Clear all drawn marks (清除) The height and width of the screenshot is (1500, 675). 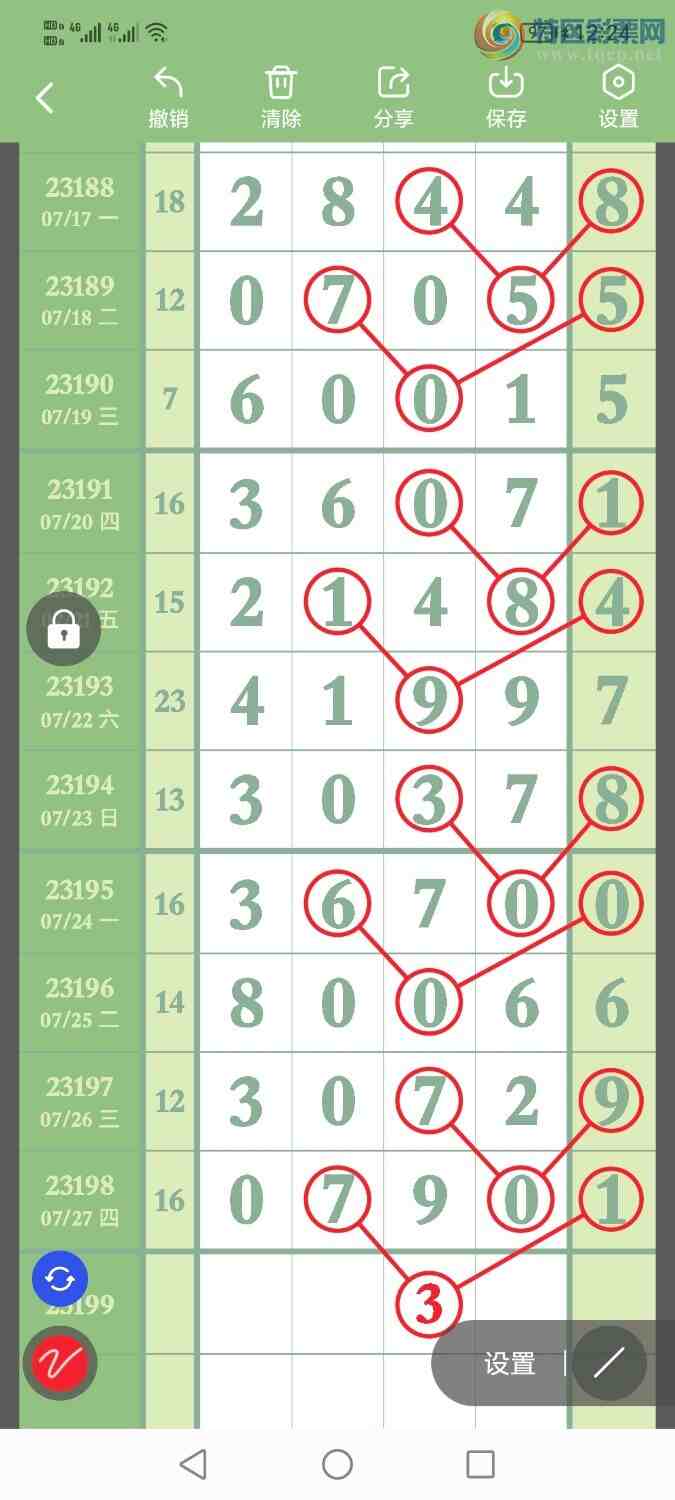(x=281, y=98)
